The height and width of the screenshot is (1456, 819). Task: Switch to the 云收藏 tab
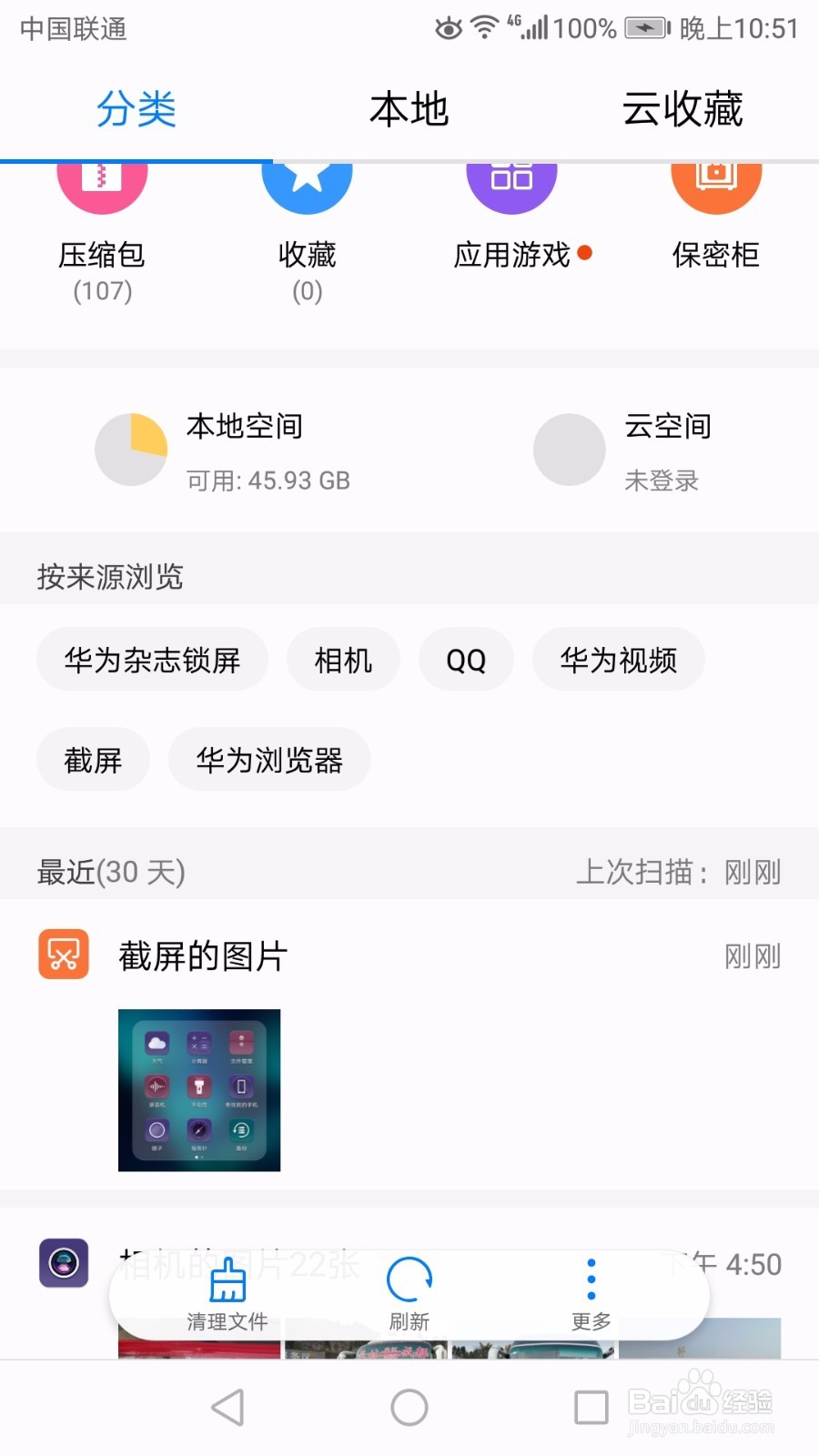coord(683,107)
